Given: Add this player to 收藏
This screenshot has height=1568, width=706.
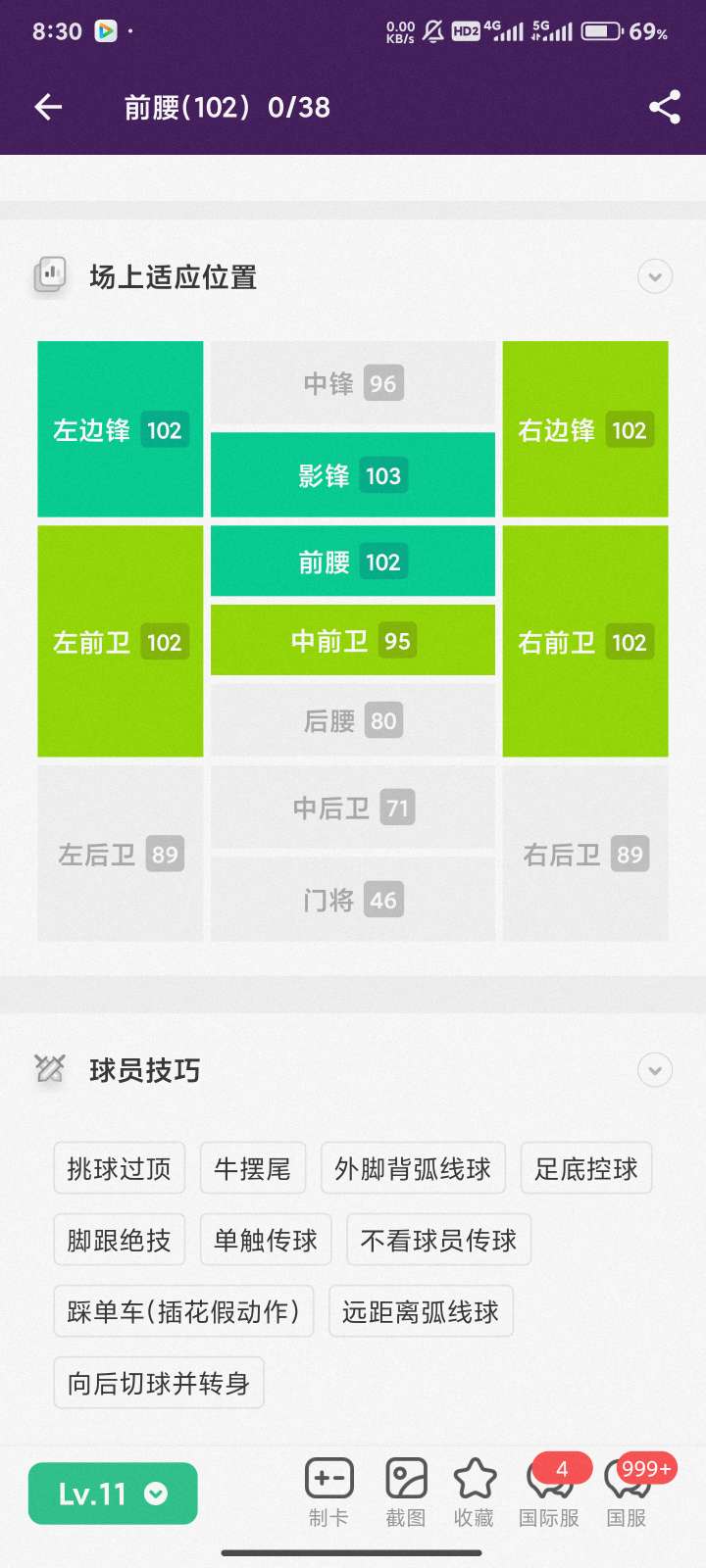Looking at the screenshot, I should tap(475, 1493).
